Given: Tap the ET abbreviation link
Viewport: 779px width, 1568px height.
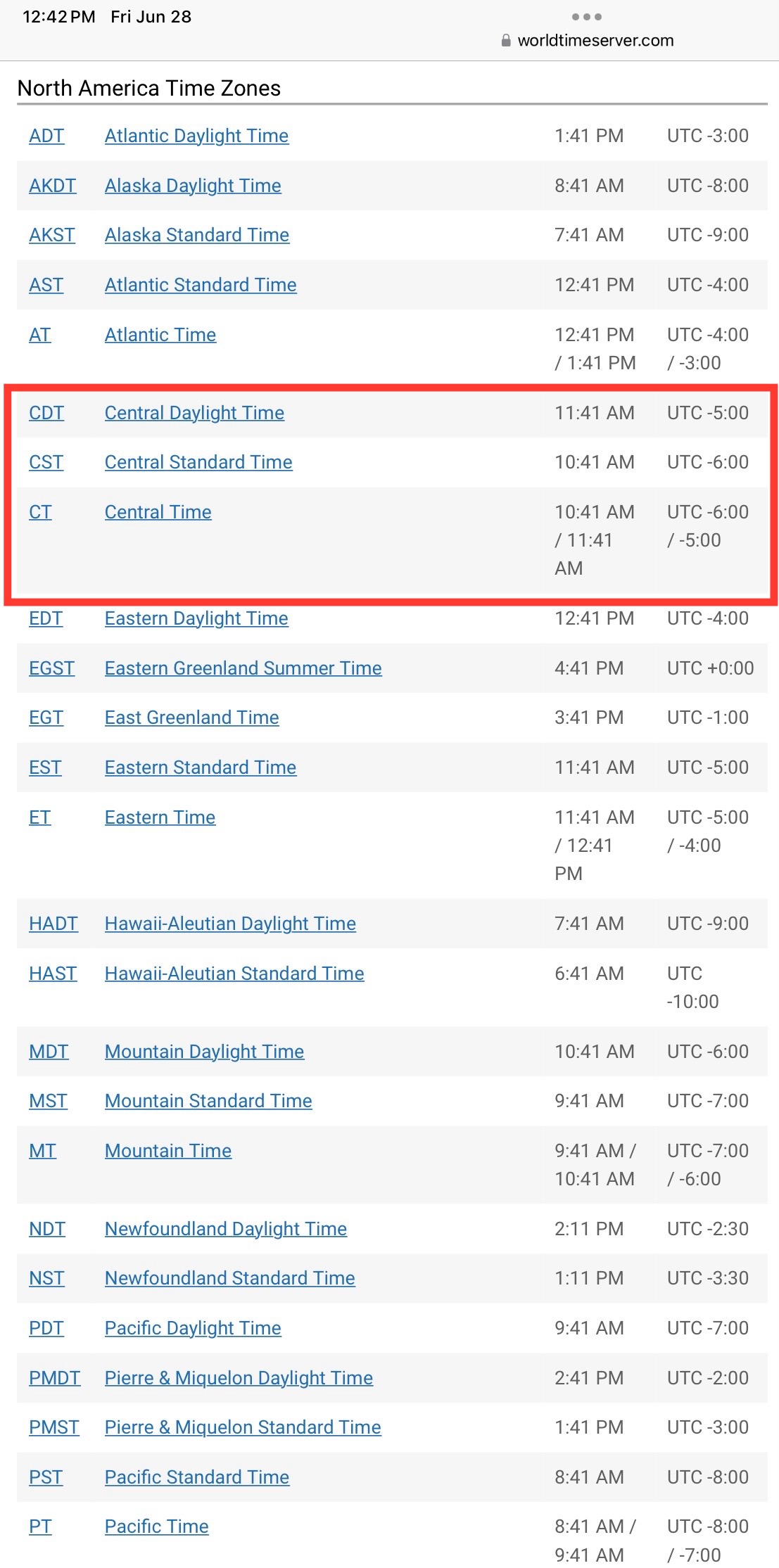Looking at the screenshot, I should [40, 817].
